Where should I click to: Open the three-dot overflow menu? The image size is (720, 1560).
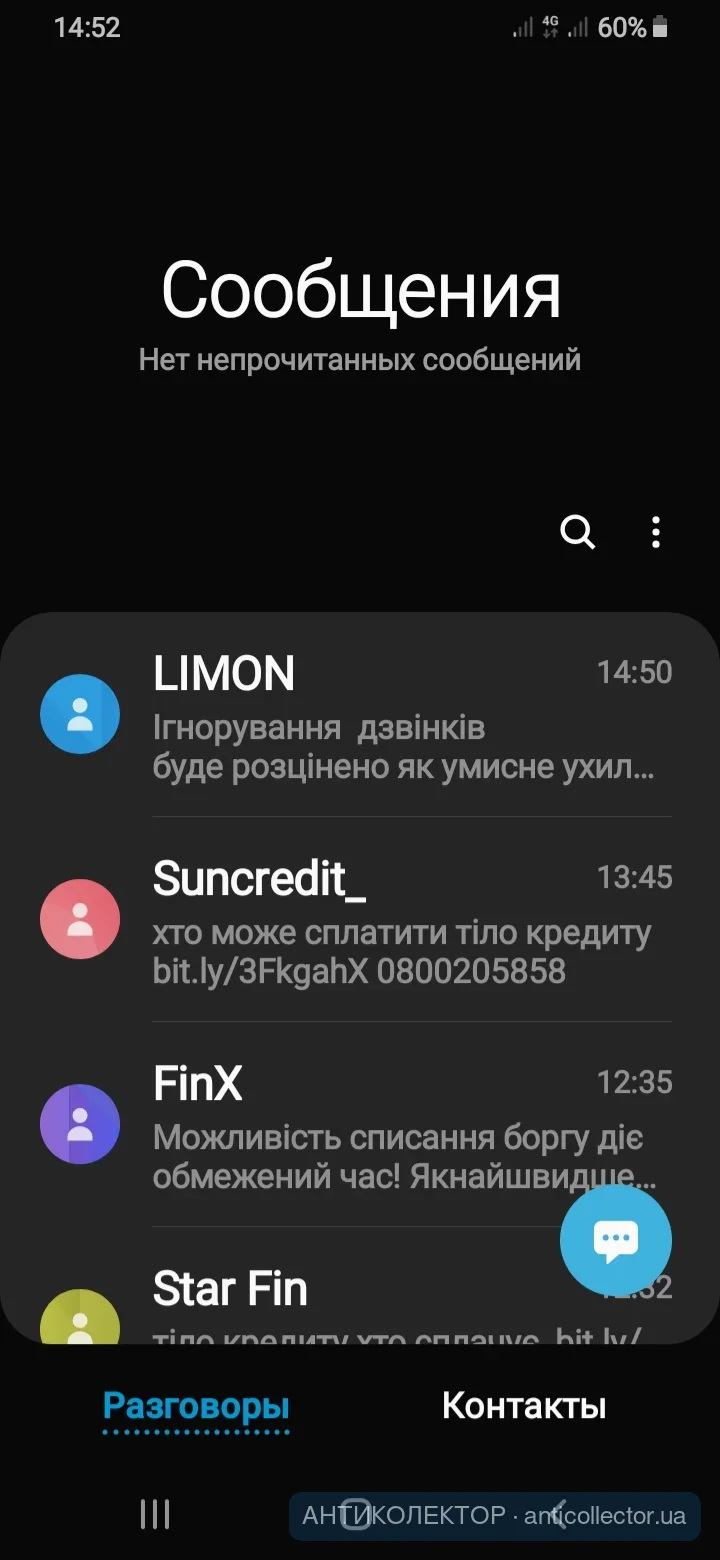pyautogui.click(x=656, y=532)
